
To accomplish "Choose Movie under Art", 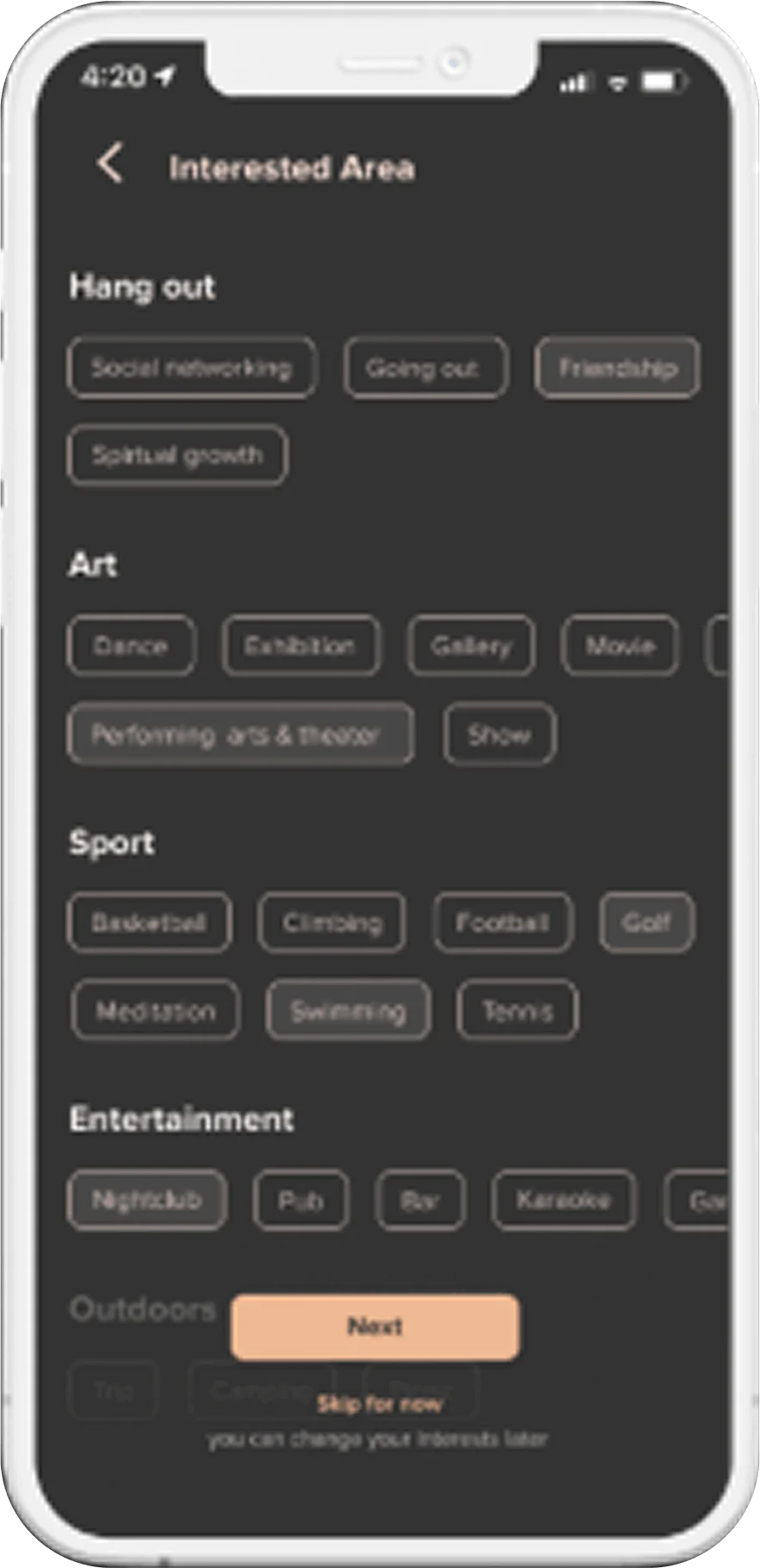I will [620, 646].
